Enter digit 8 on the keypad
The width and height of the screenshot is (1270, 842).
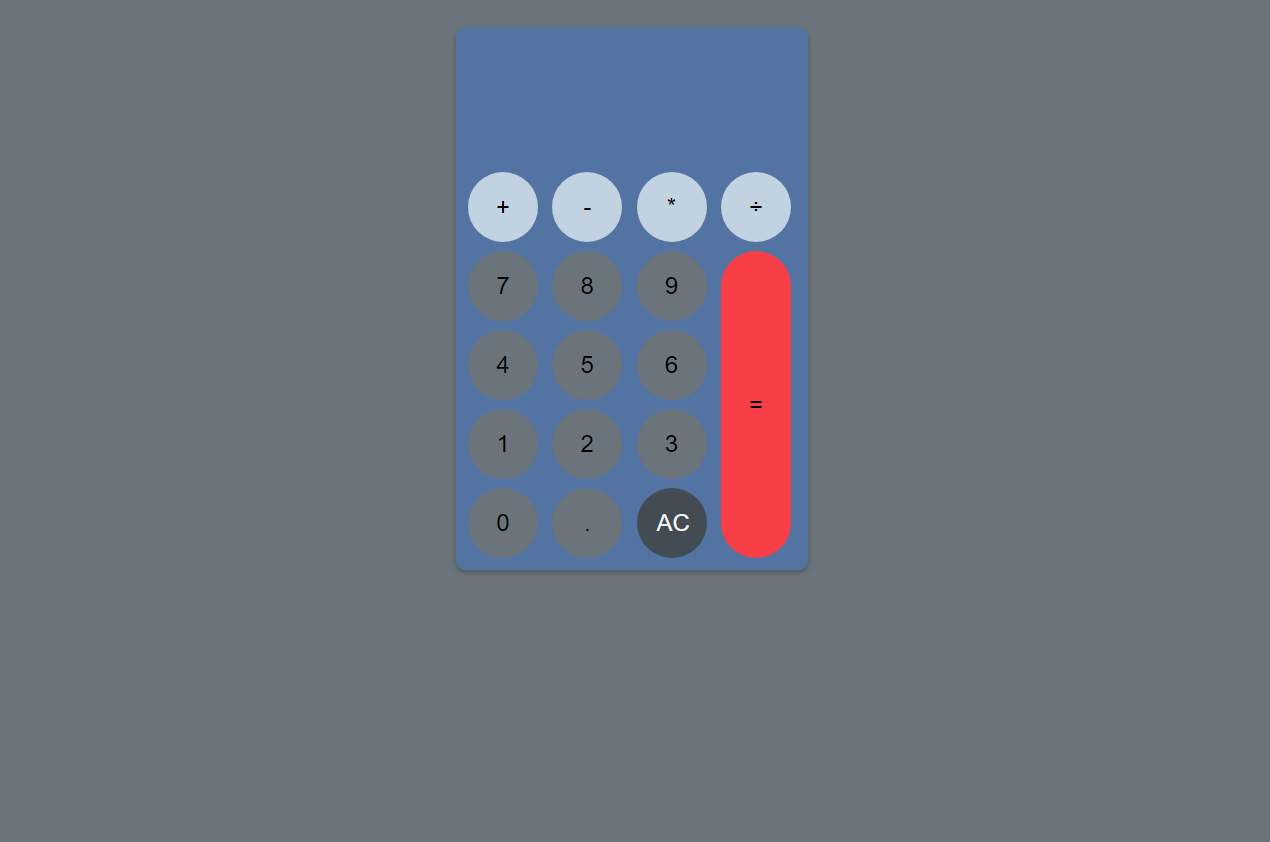coord(587,286)
